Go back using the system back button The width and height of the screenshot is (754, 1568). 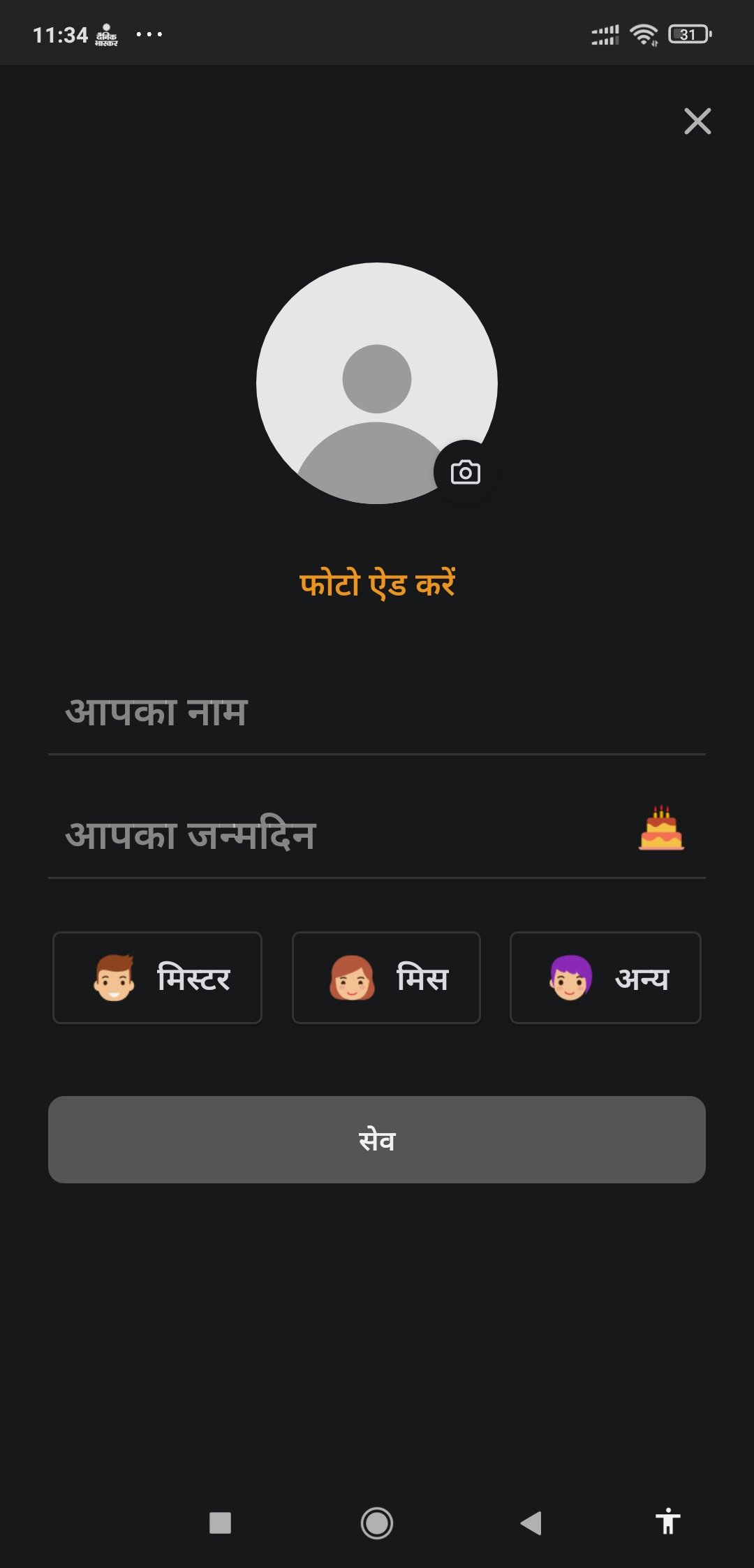point(531,1523)
